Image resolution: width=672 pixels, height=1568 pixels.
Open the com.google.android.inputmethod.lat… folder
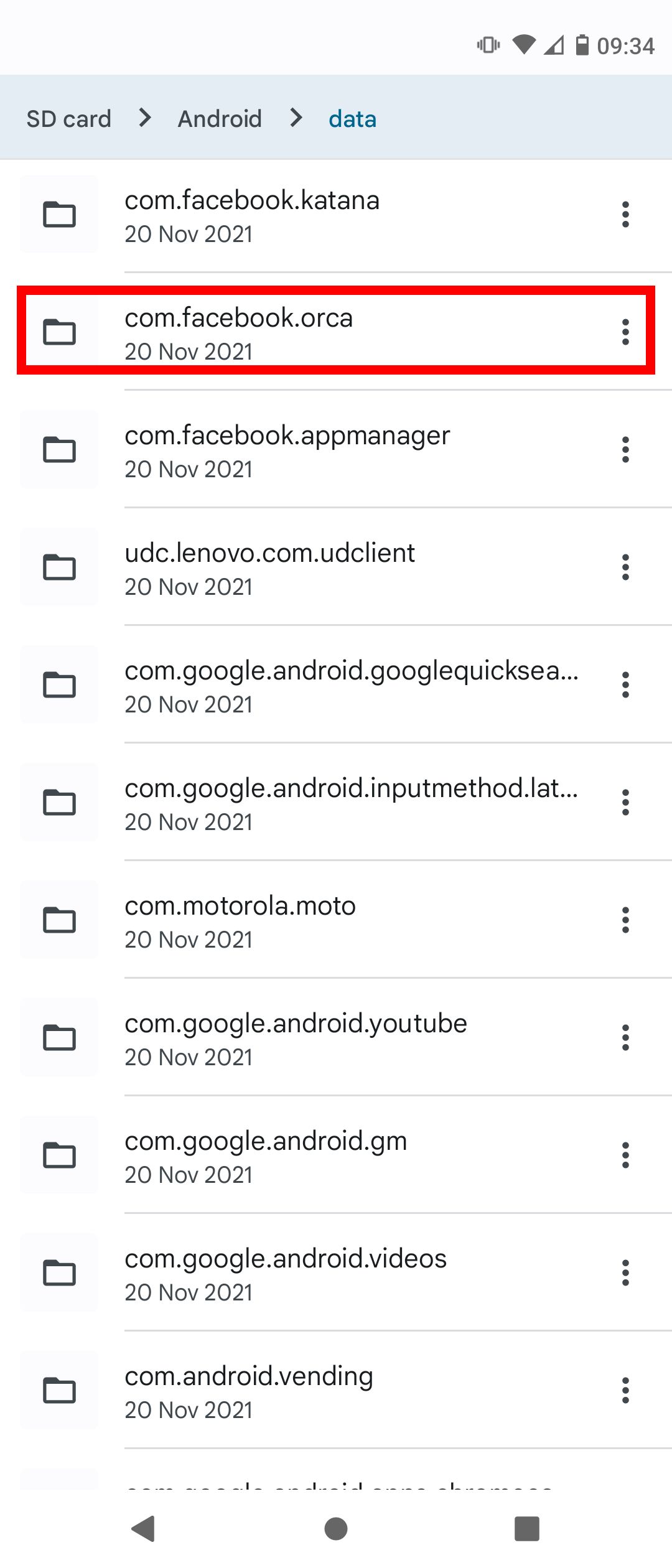351,803
